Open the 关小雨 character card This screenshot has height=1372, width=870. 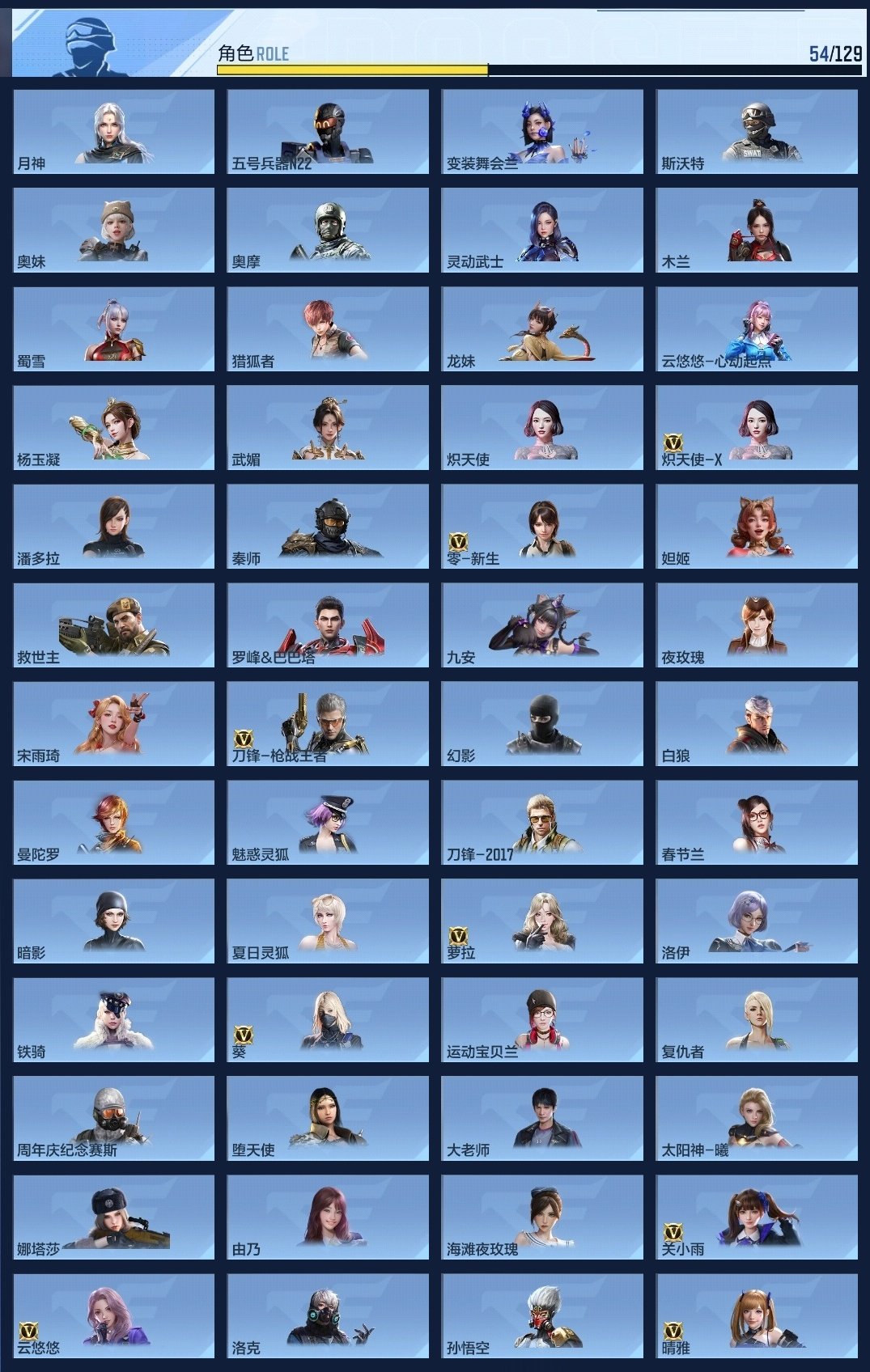[757, 1217]
